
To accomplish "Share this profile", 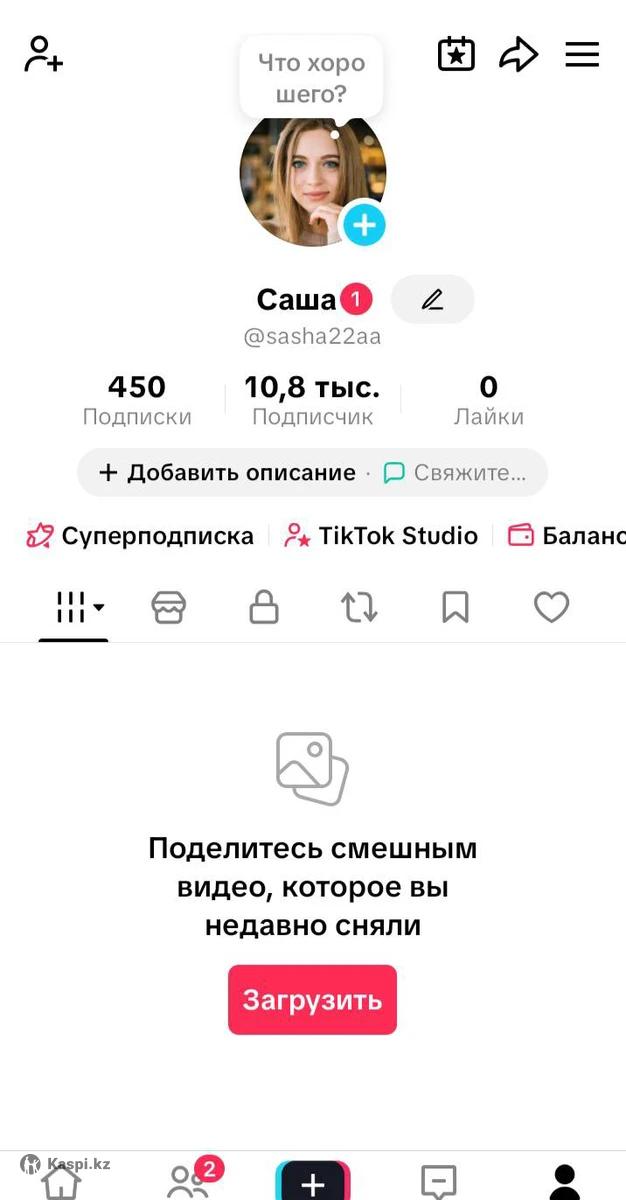I will coord(518,54).
